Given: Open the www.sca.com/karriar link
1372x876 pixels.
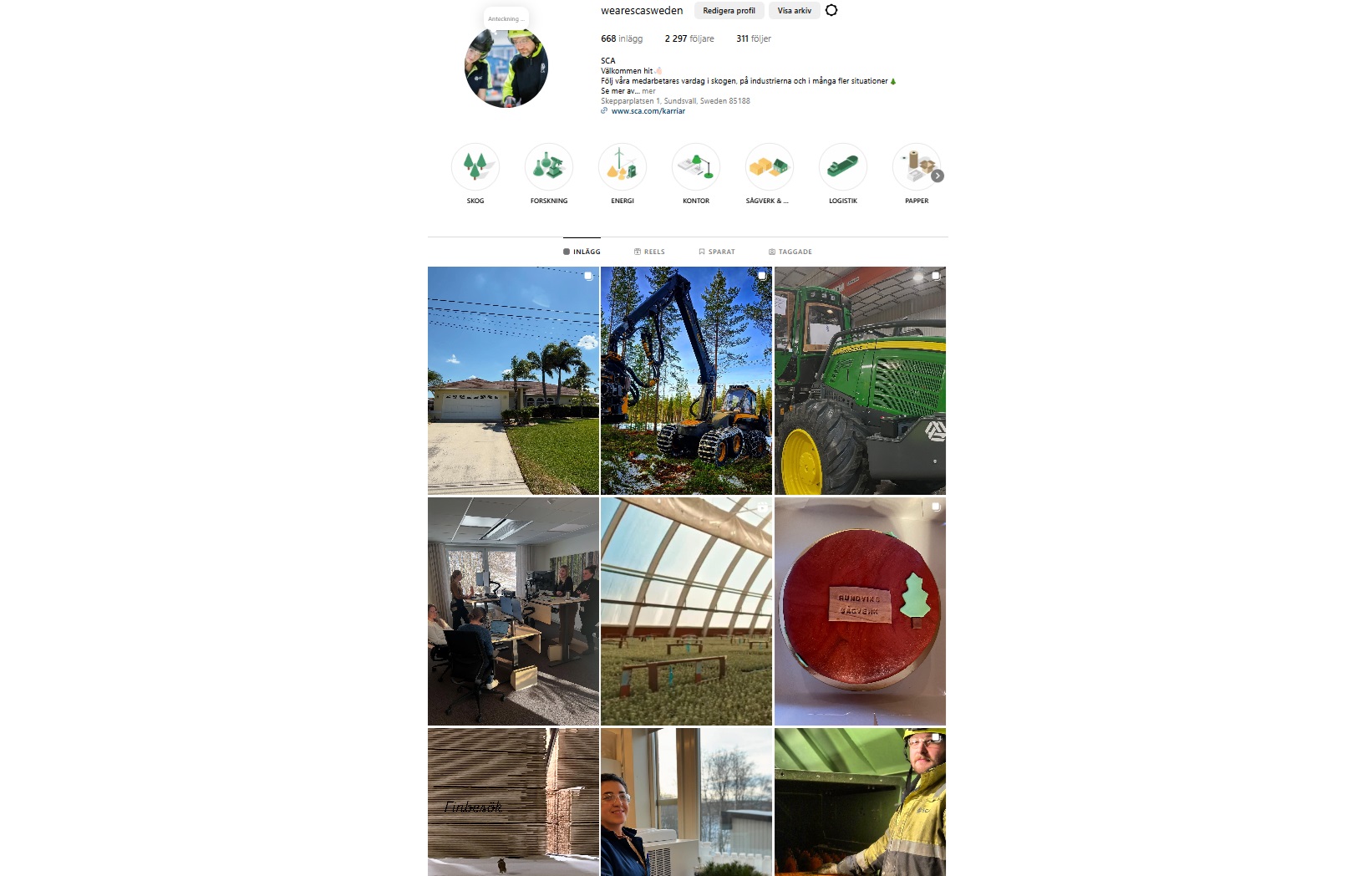Looking at the screenshot, I should pos(648,111).
